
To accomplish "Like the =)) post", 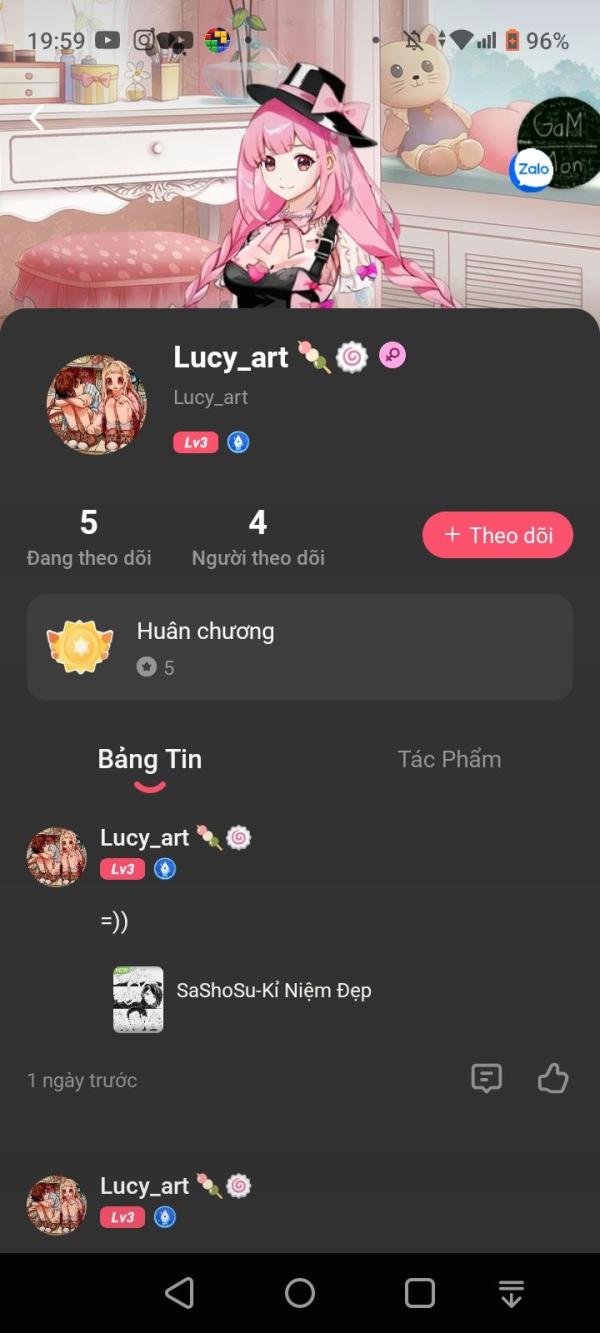I will pos(553,1078).
